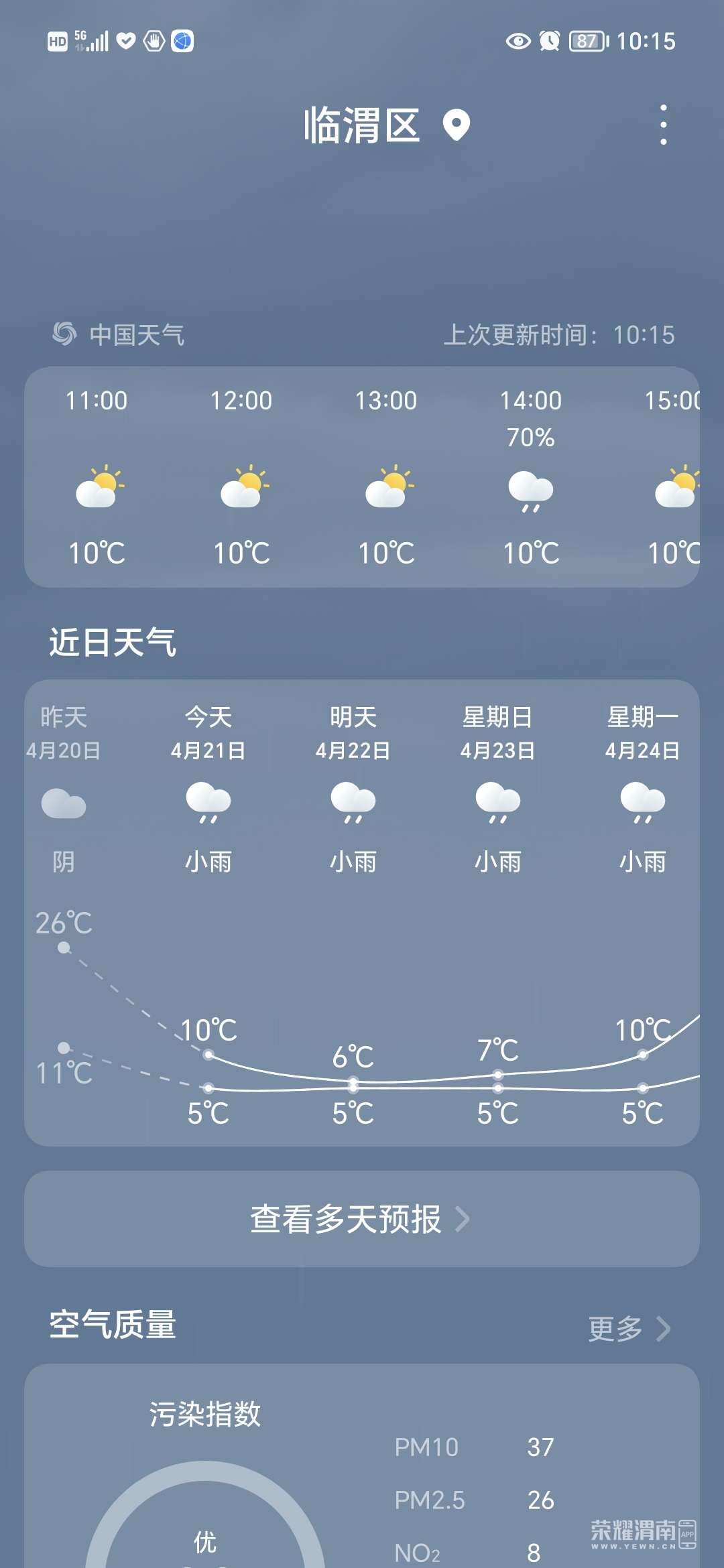Select the 星期日 4月23日 forecast

[x=498, y=791]
